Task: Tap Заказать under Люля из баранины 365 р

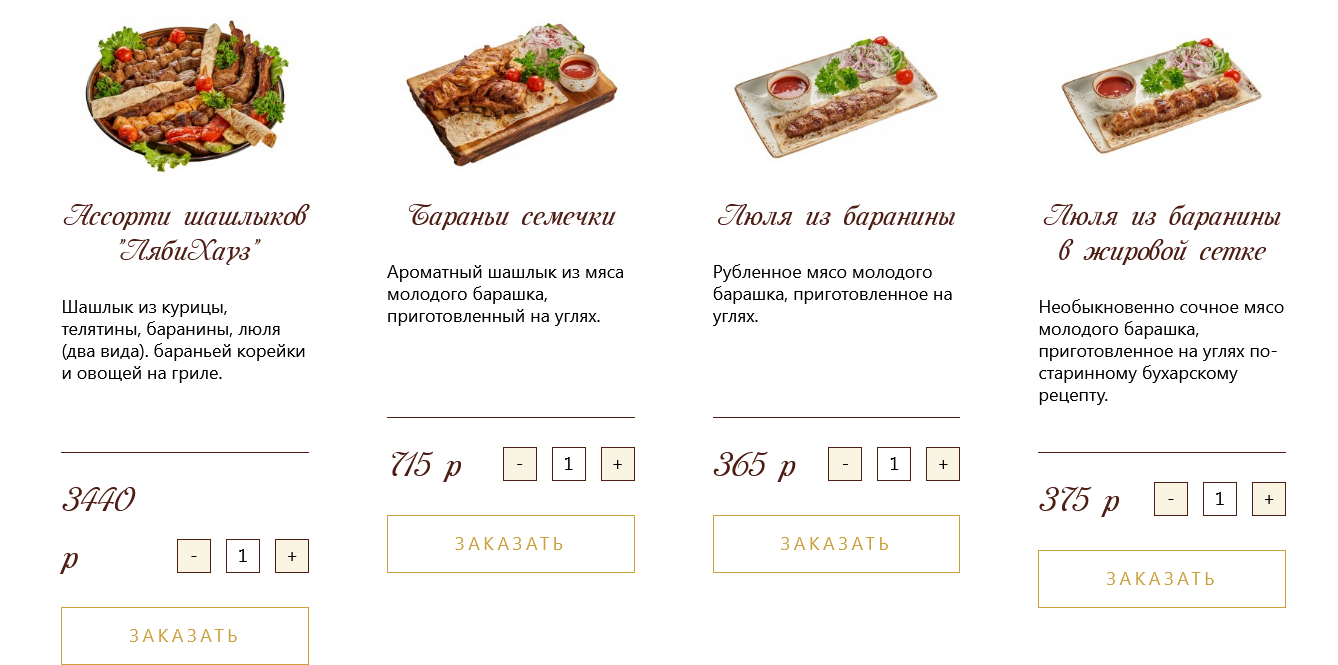Action: pos(836,543)
